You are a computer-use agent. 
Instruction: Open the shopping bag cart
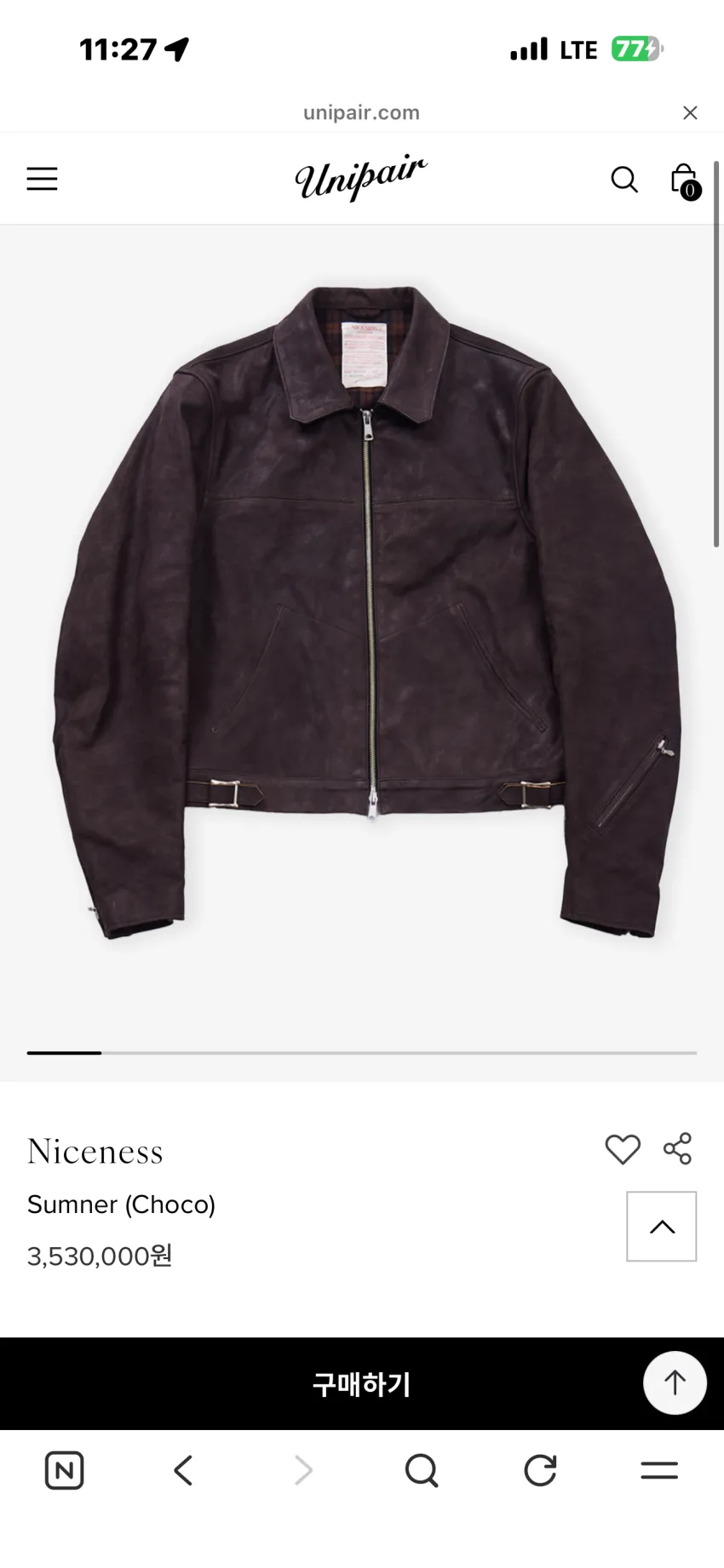coord(685,180)
